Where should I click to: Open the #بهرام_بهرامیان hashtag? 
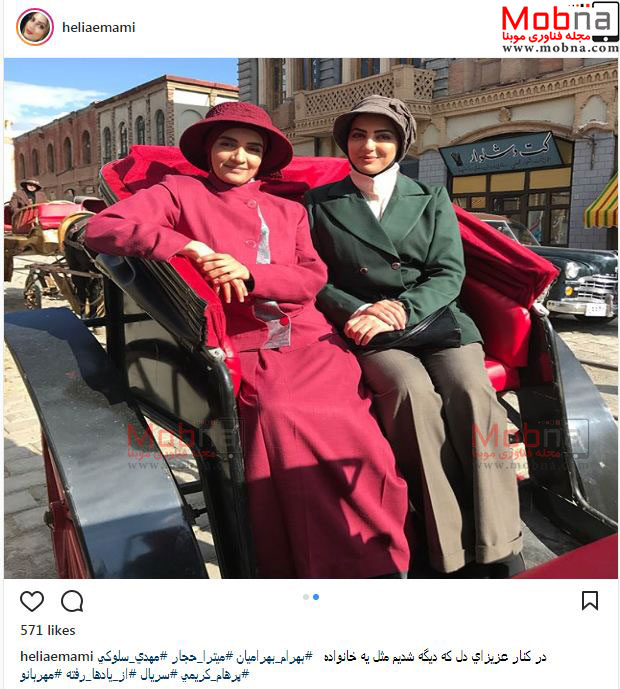tap(272, 657)
